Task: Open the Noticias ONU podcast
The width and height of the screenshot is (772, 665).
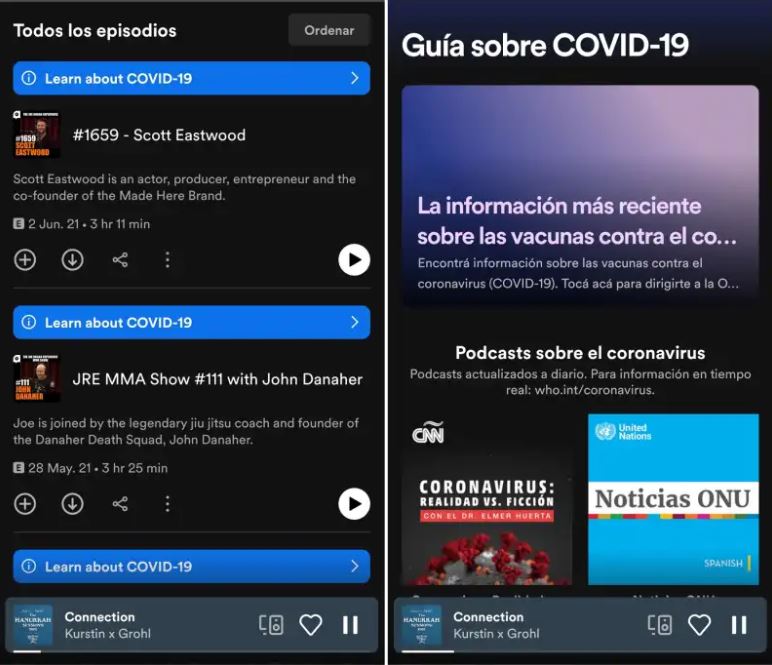Action: (673, 498)
